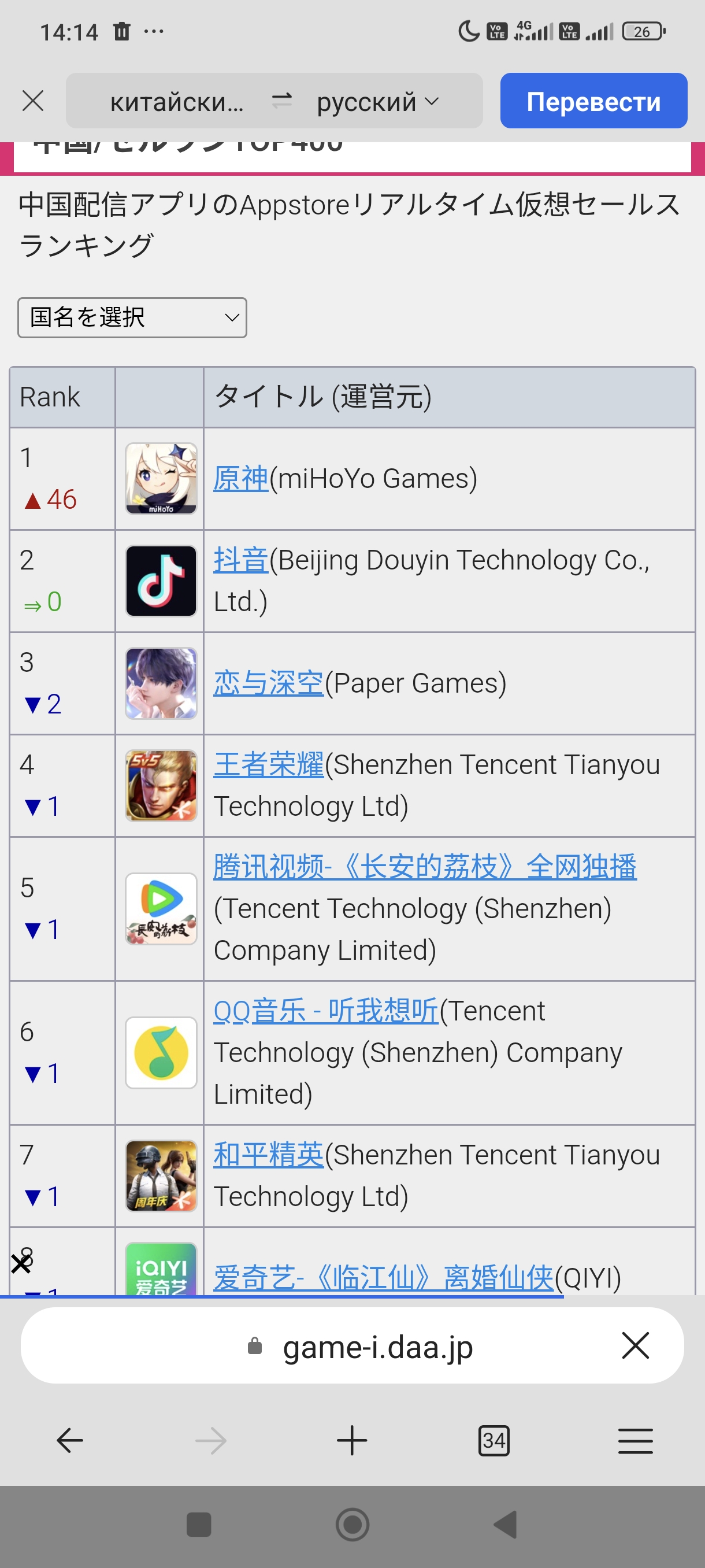This screenshot has height=1568, width=705.
Task: Tap the Перевести button
Action: [x=593, y=101]
